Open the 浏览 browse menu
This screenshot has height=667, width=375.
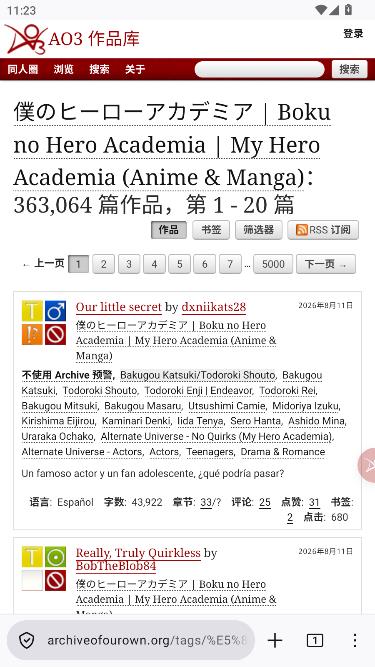click(x=64, y=69)
